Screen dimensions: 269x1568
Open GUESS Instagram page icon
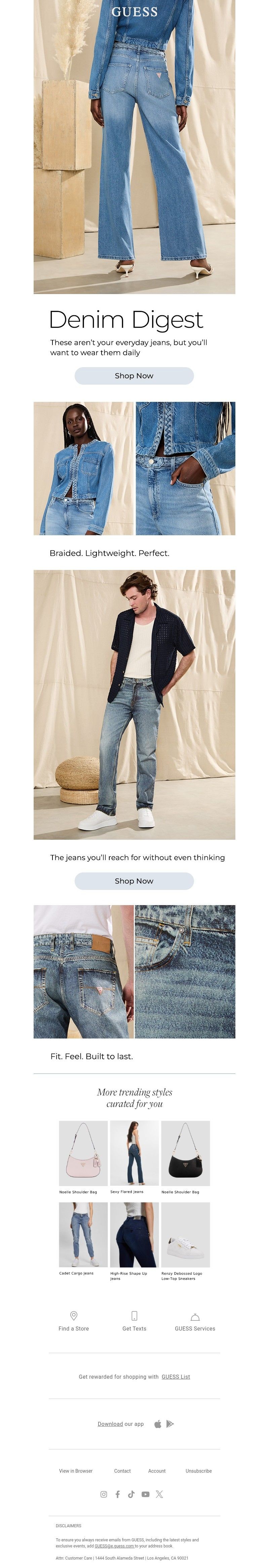pyautogui.click(x=104, y=1494)
